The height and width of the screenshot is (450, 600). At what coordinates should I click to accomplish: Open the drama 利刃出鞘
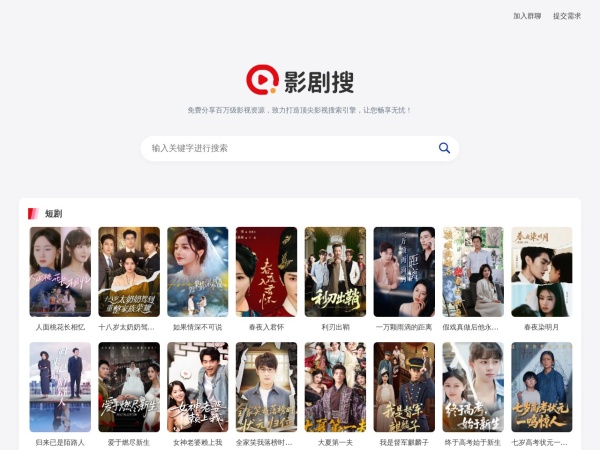pos(335,272)
